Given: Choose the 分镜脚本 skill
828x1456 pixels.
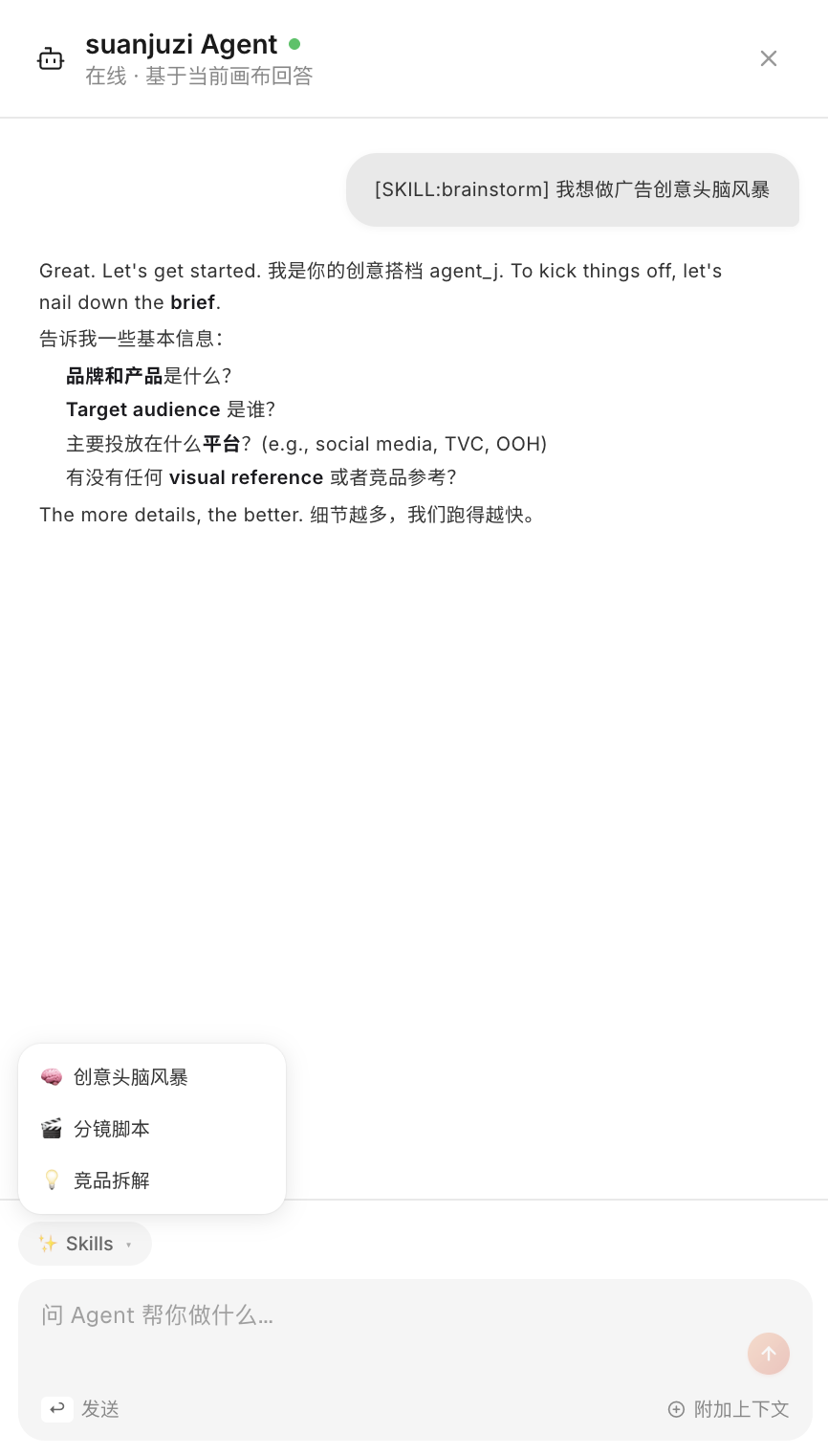Looking at the screenshot, I should [152, 1129].
